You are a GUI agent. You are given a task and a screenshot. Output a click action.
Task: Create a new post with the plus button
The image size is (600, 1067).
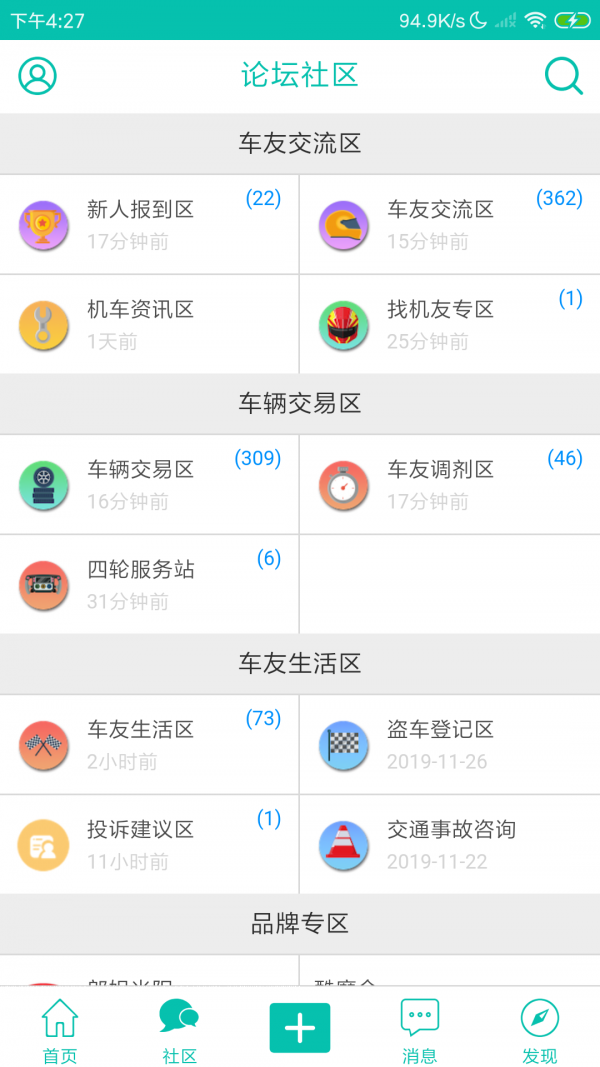300,1028
